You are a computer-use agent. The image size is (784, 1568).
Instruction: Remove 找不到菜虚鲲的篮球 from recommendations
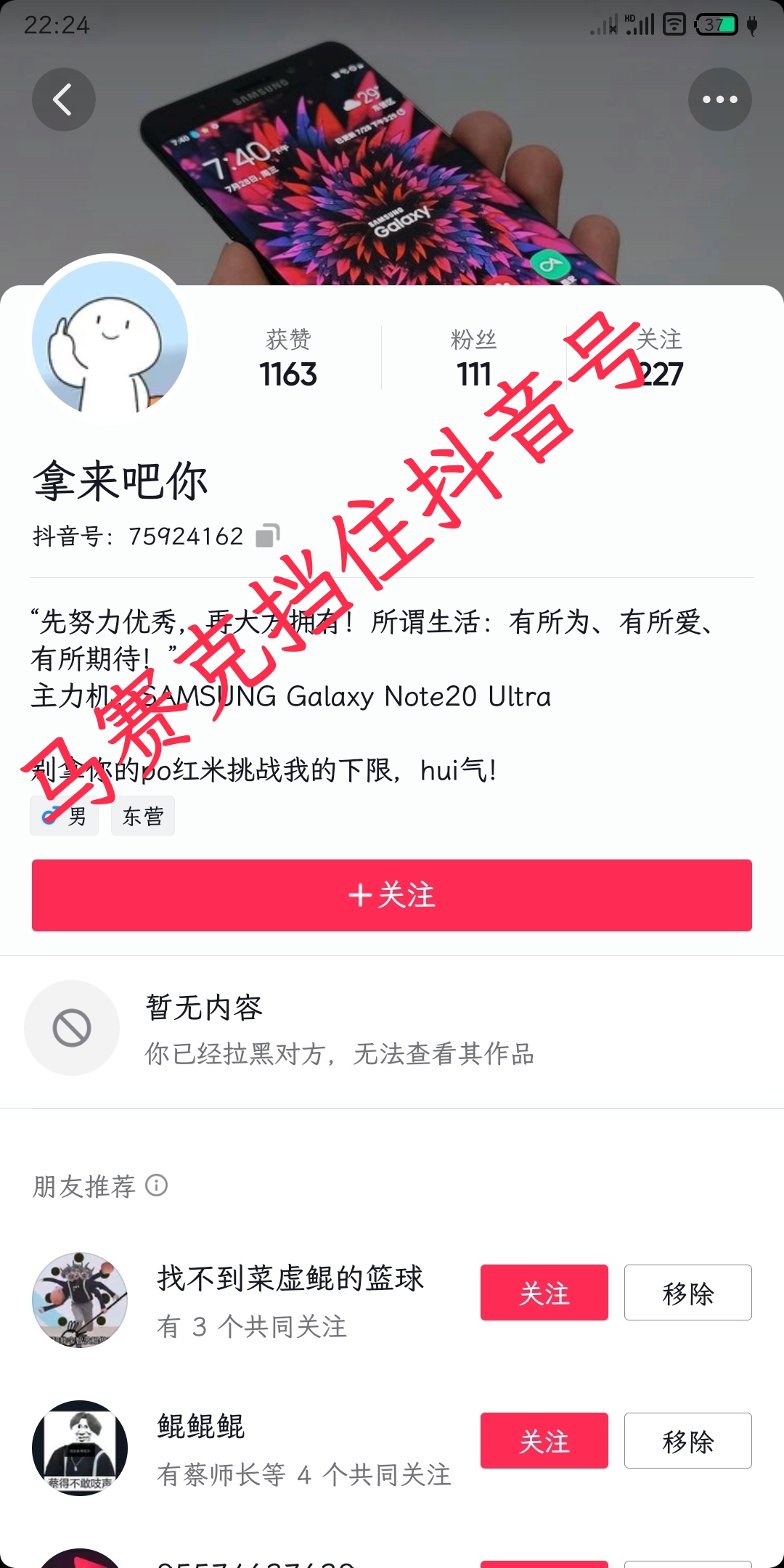coord(688,1292)
